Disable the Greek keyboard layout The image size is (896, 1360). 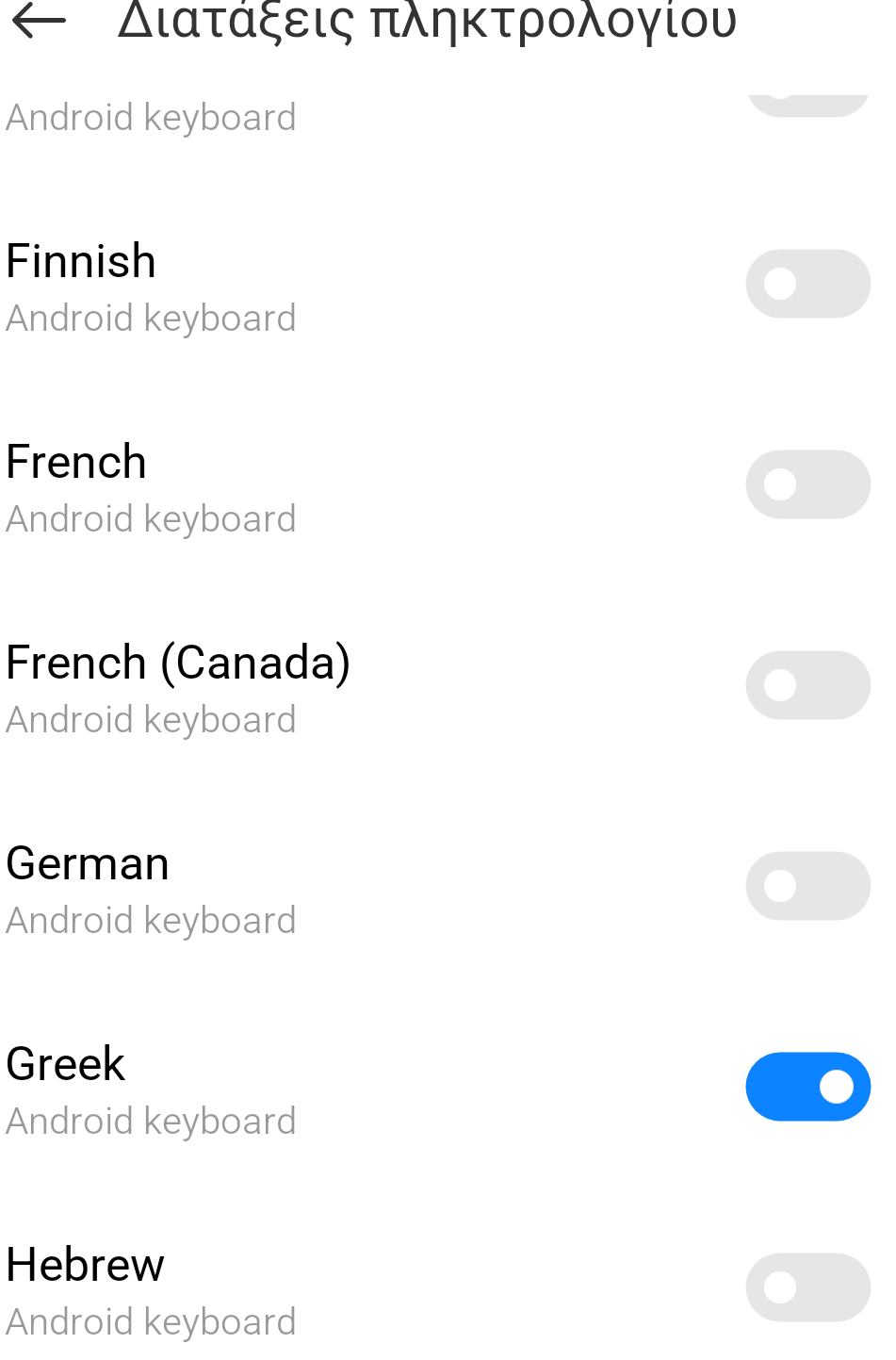(807, 1087)
